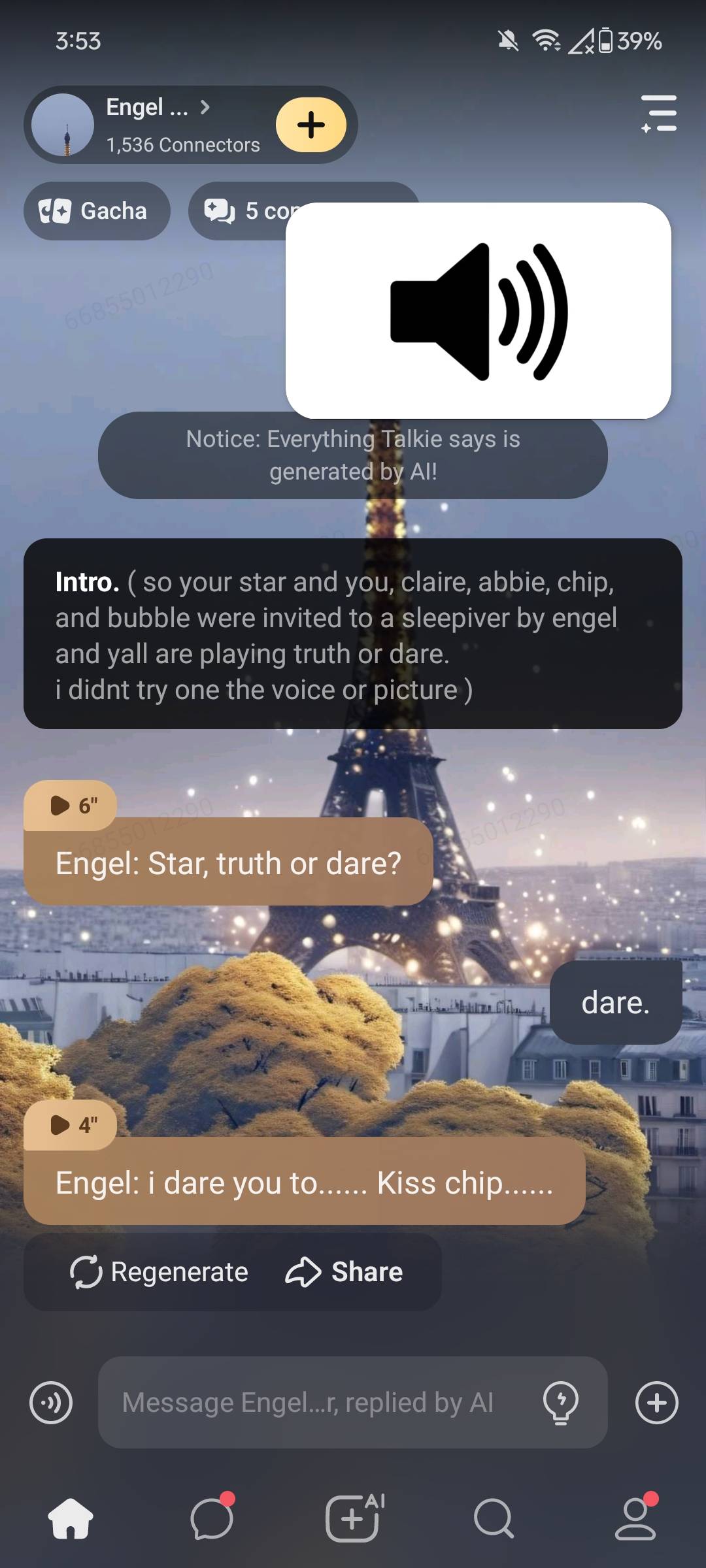Share this conversation

tap(344, 1272)
